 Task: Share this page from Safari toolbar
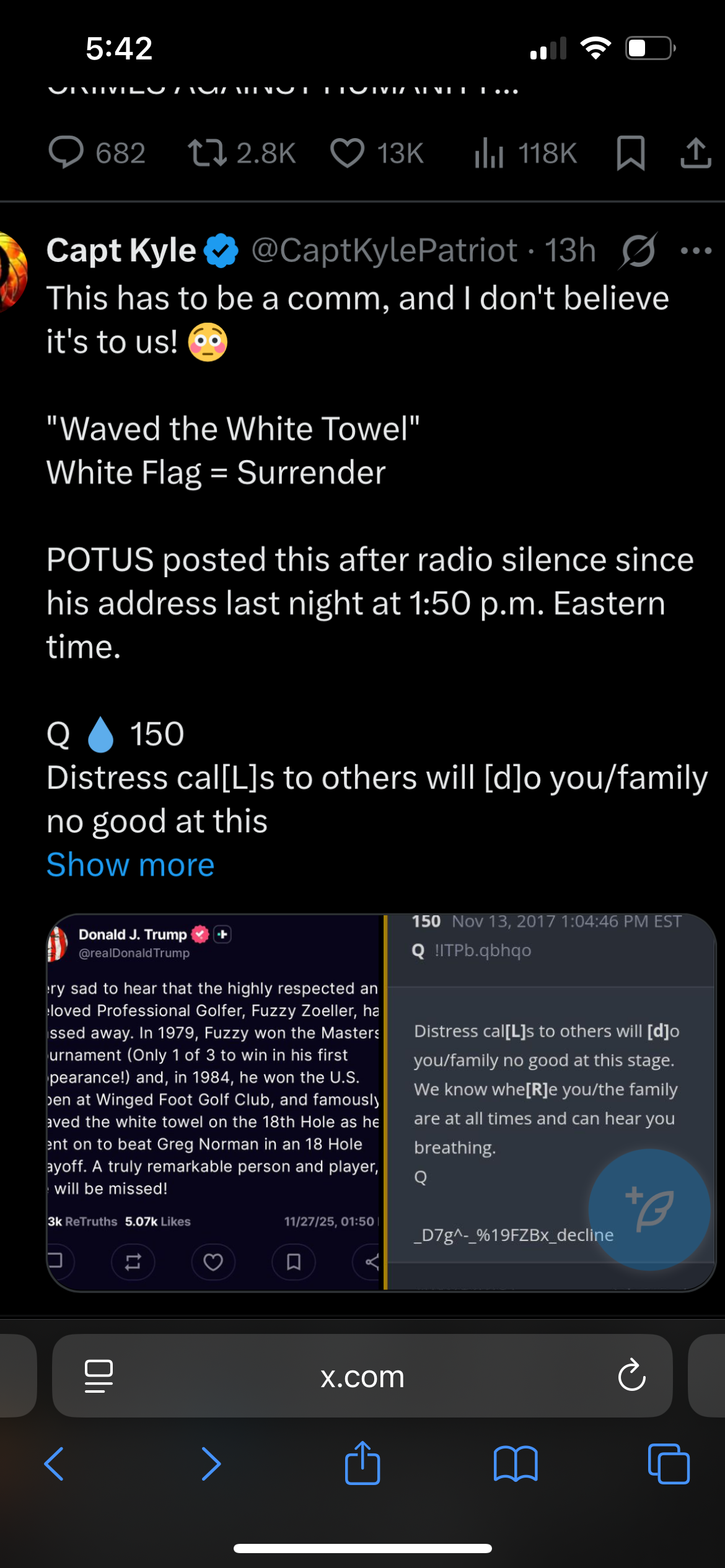[x=362, y=1464]
